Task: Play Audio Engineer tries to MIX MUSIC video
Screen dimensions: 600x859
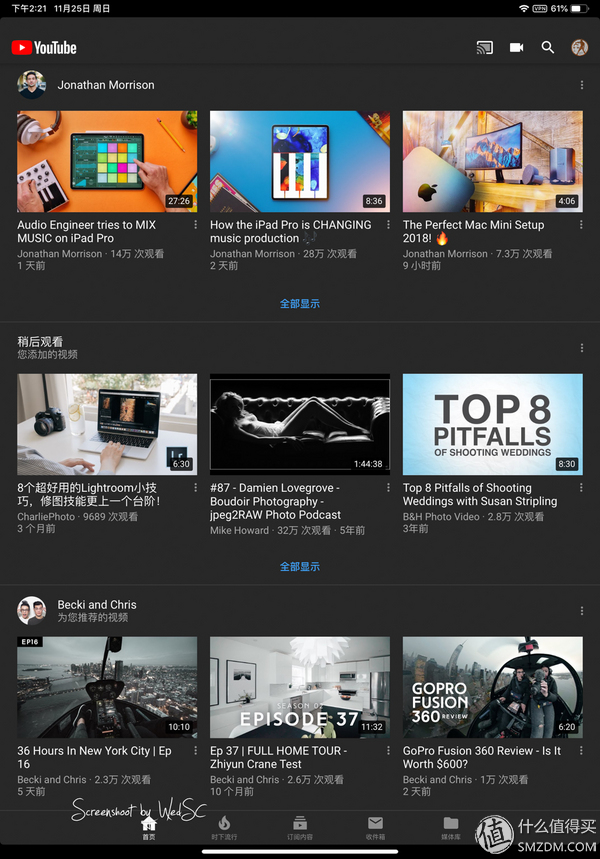Action: click(107, 161)
